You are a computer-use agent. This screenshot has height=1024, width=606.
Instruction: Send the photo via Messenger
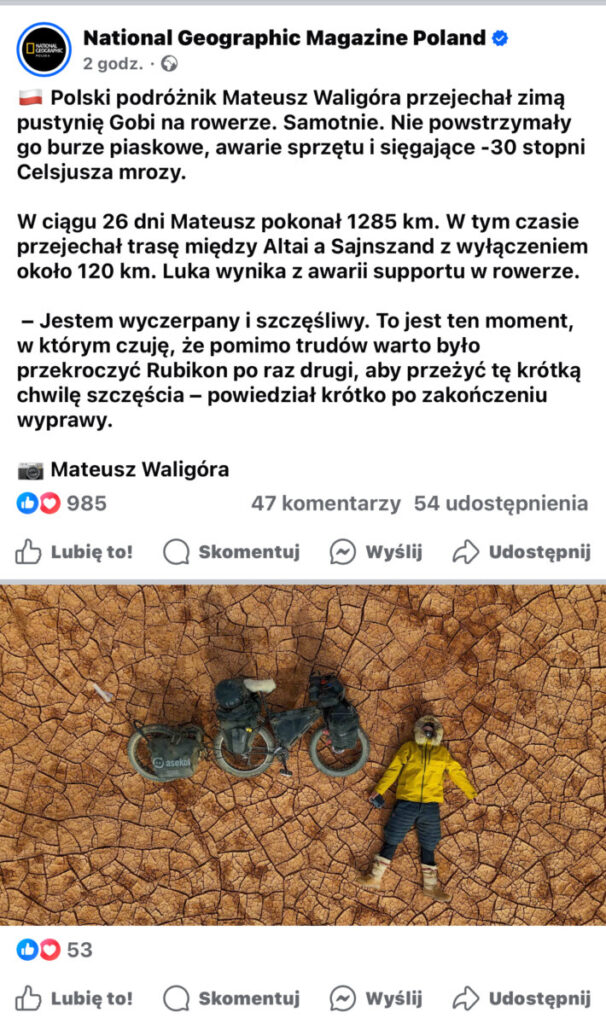(376, 997)
